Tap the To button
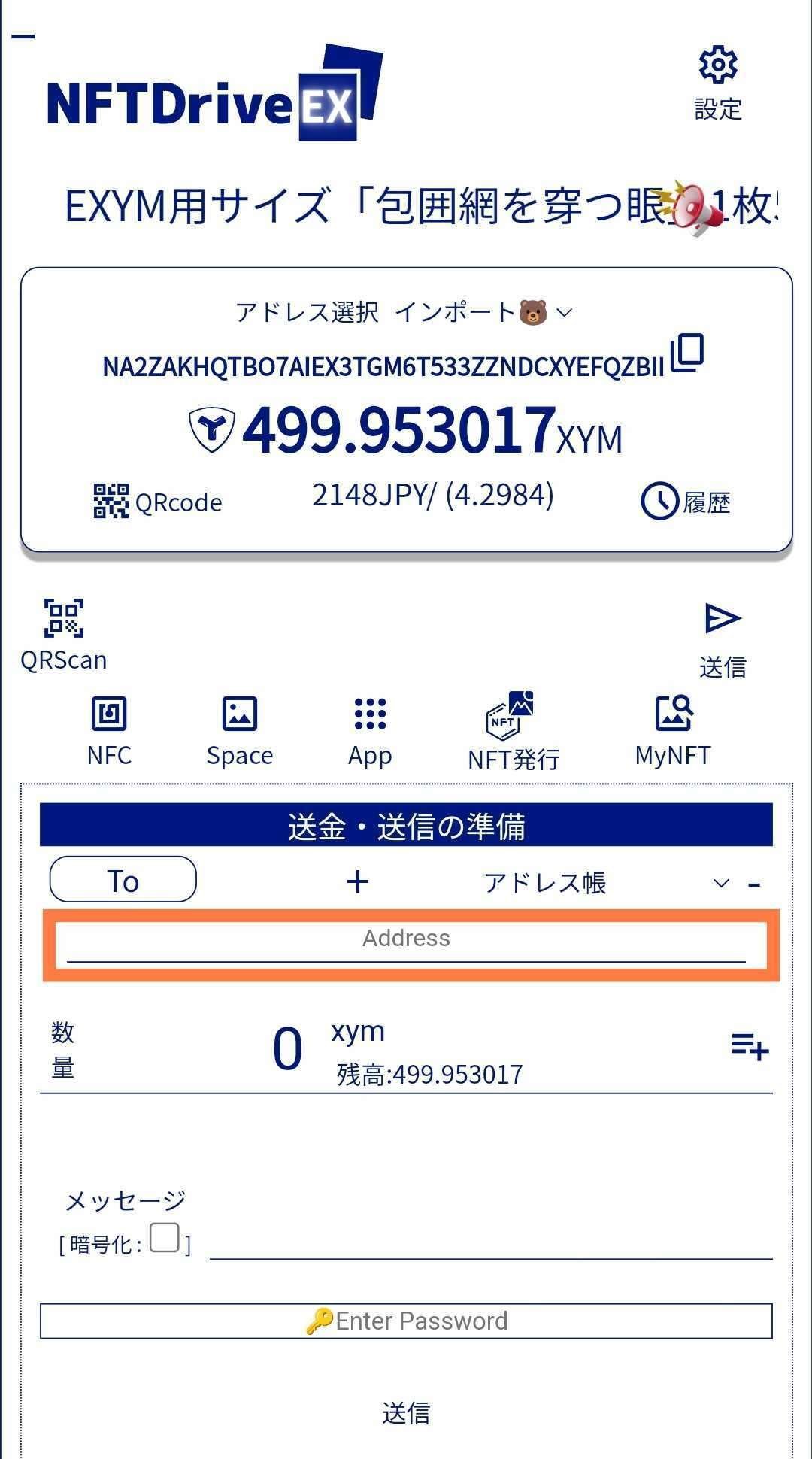Image resolution: width=812 pixels, height=1459 pixels. 123,879
